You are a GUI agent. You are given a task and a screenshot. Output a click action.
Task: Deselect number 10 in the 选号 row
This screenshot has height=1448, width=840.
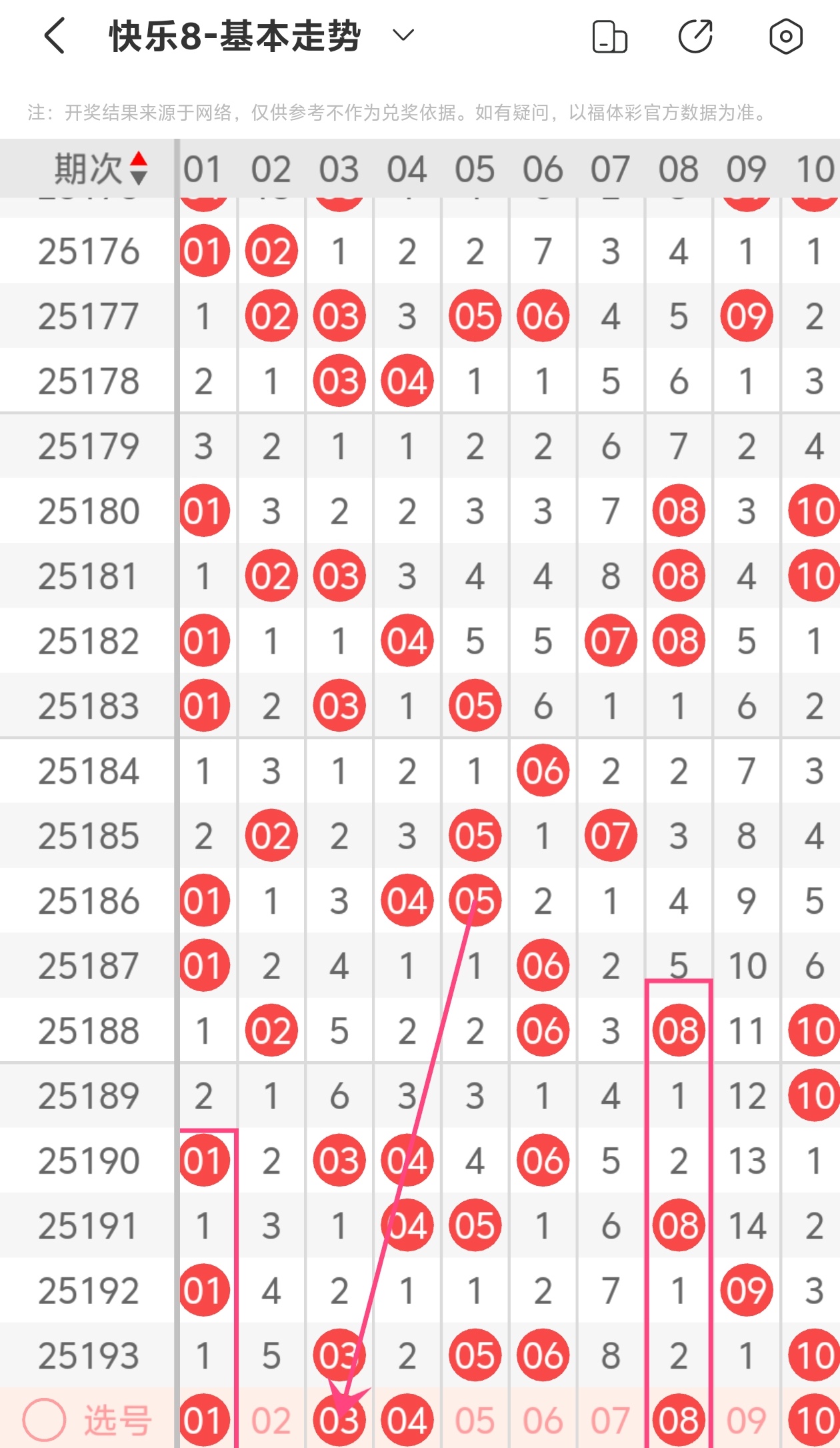[813, 1421]
